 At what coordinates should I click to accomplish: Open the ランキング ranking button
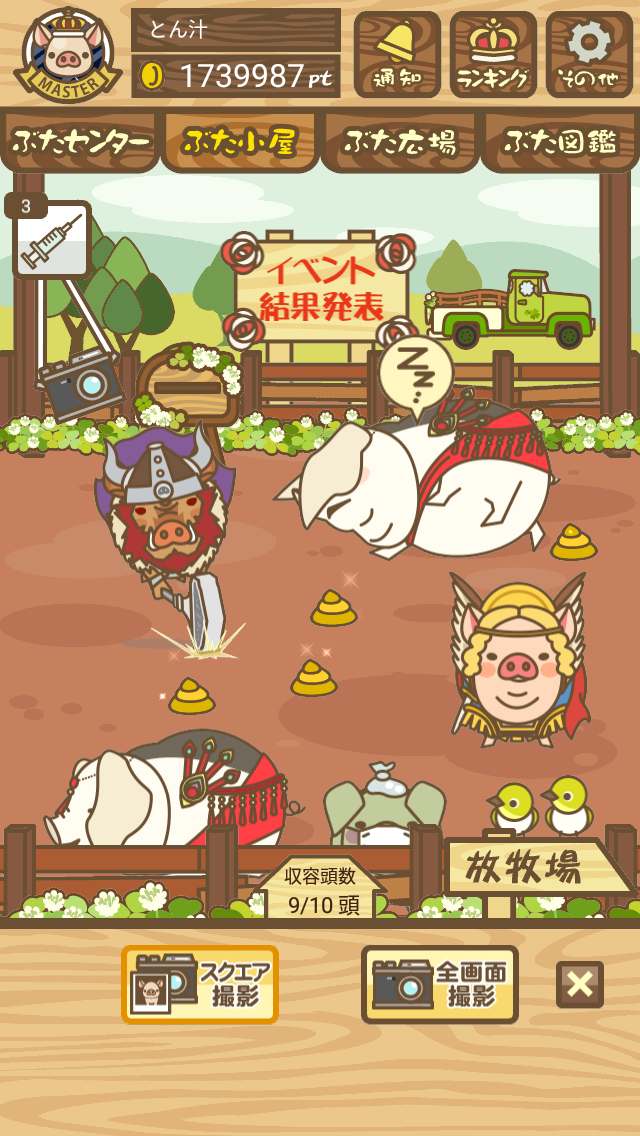pyautogui.click(x=493, y=54)
